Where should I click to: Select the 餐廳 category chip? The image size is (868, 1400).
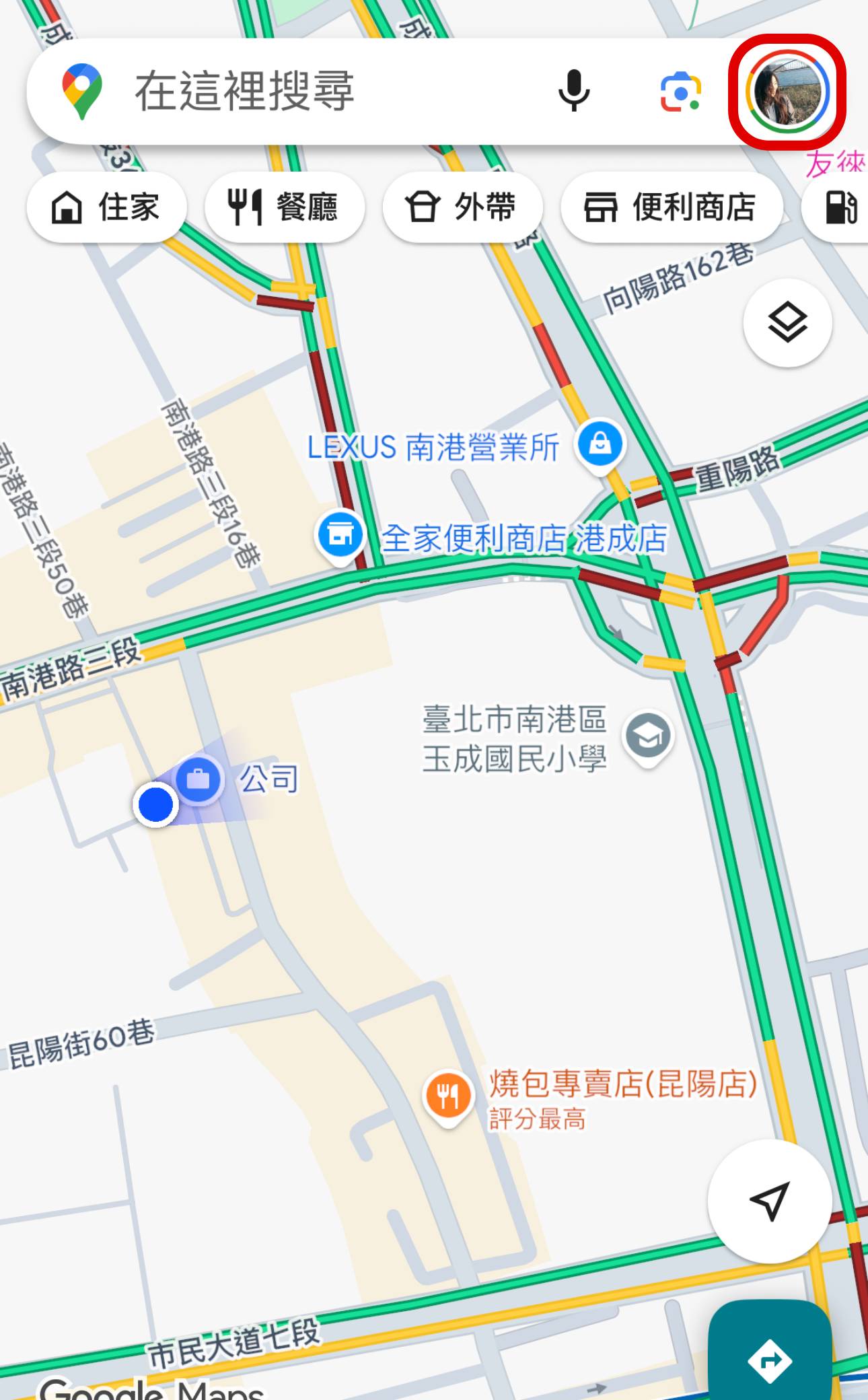coord(284,207)
